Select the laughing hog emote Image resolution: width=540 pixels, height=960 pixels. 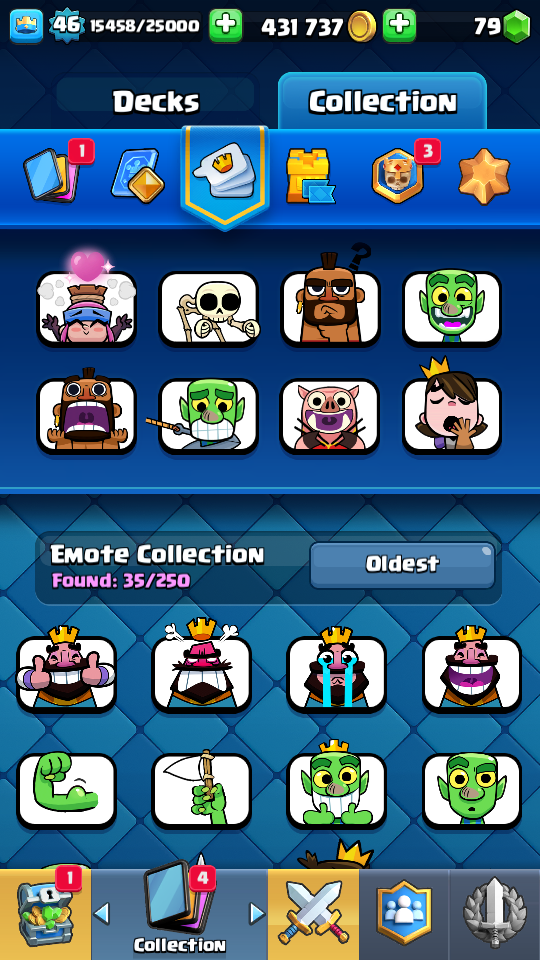330,416
